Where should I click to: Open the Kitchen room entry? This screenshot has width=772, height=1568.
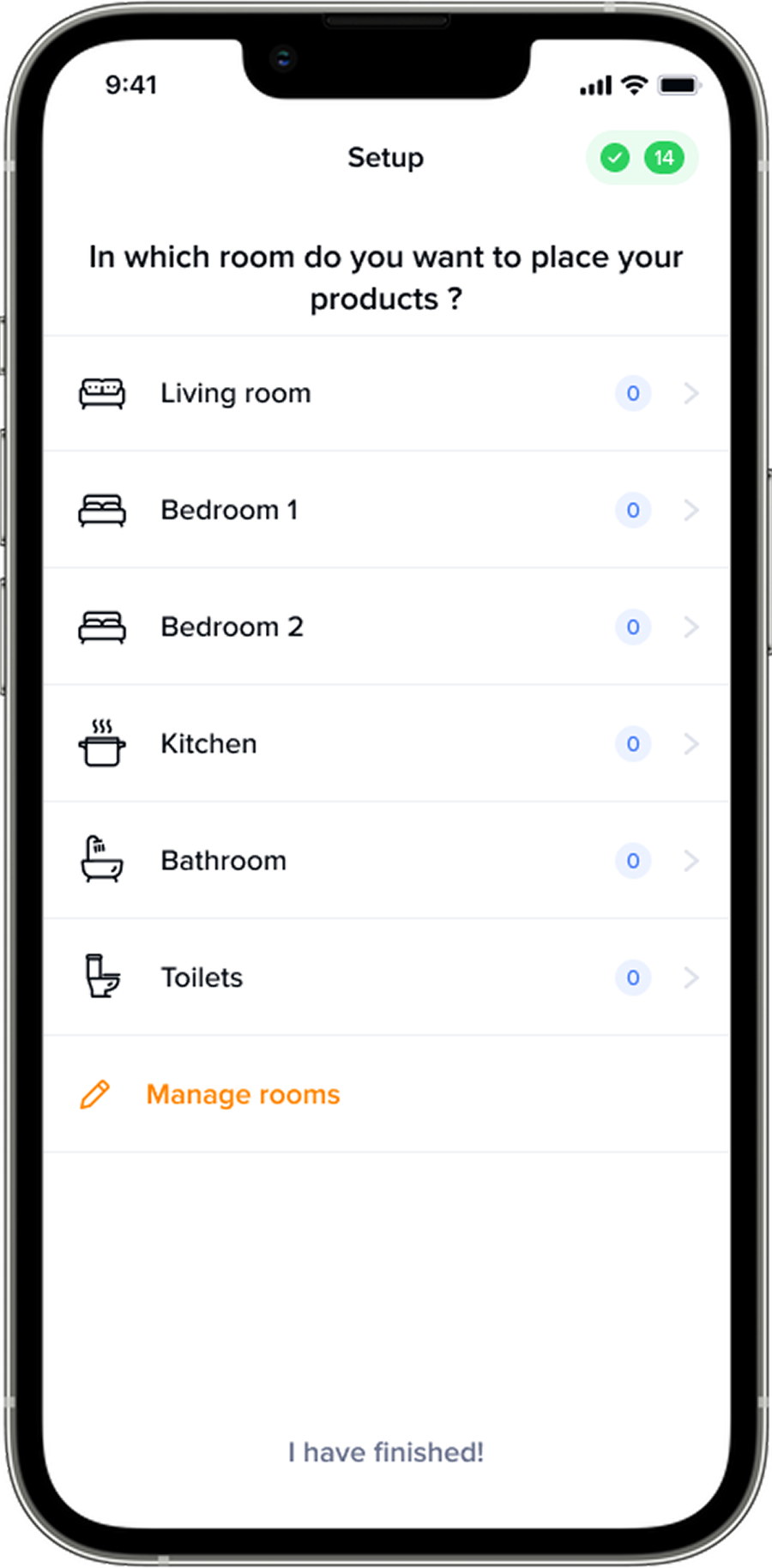point(386,743)
